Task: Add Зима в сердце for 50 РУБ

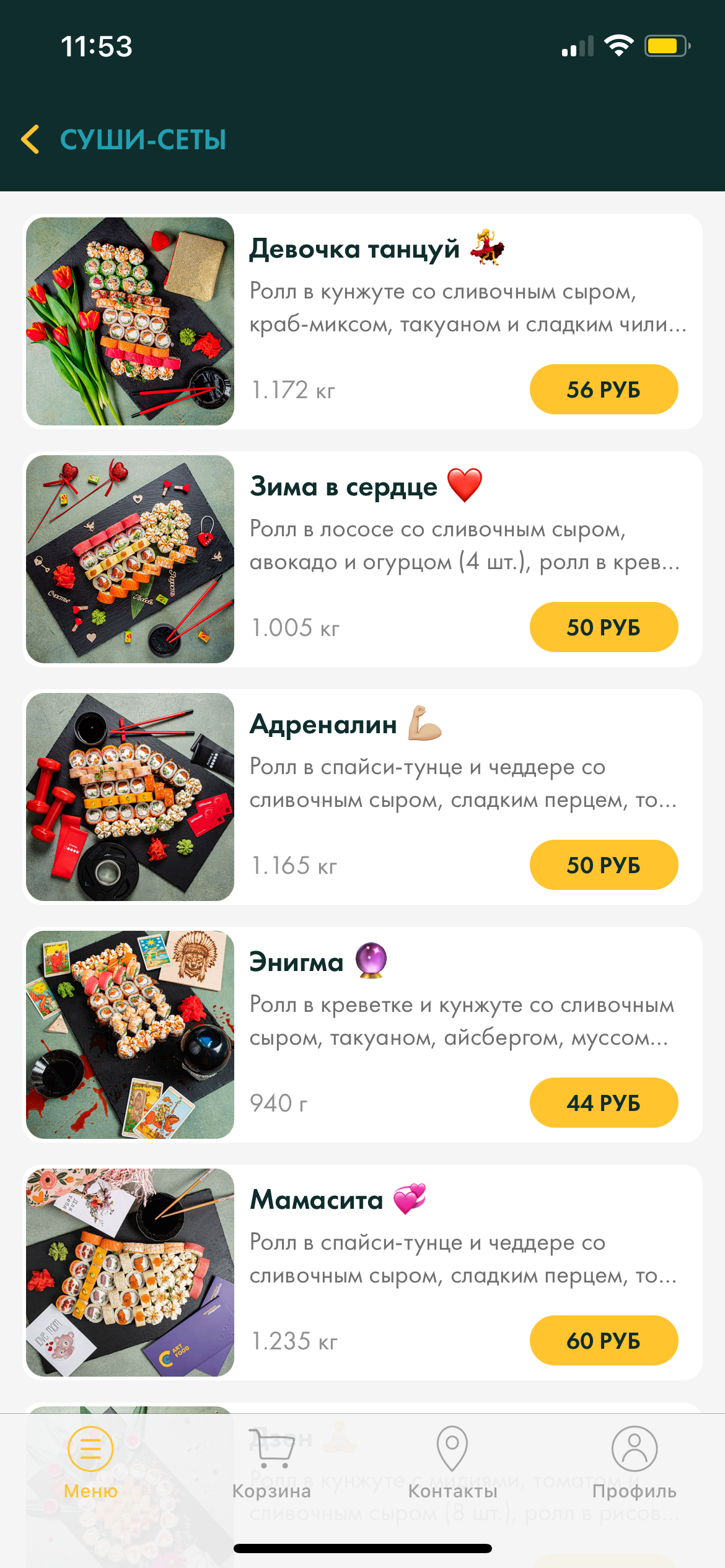Action: [603, 627]
